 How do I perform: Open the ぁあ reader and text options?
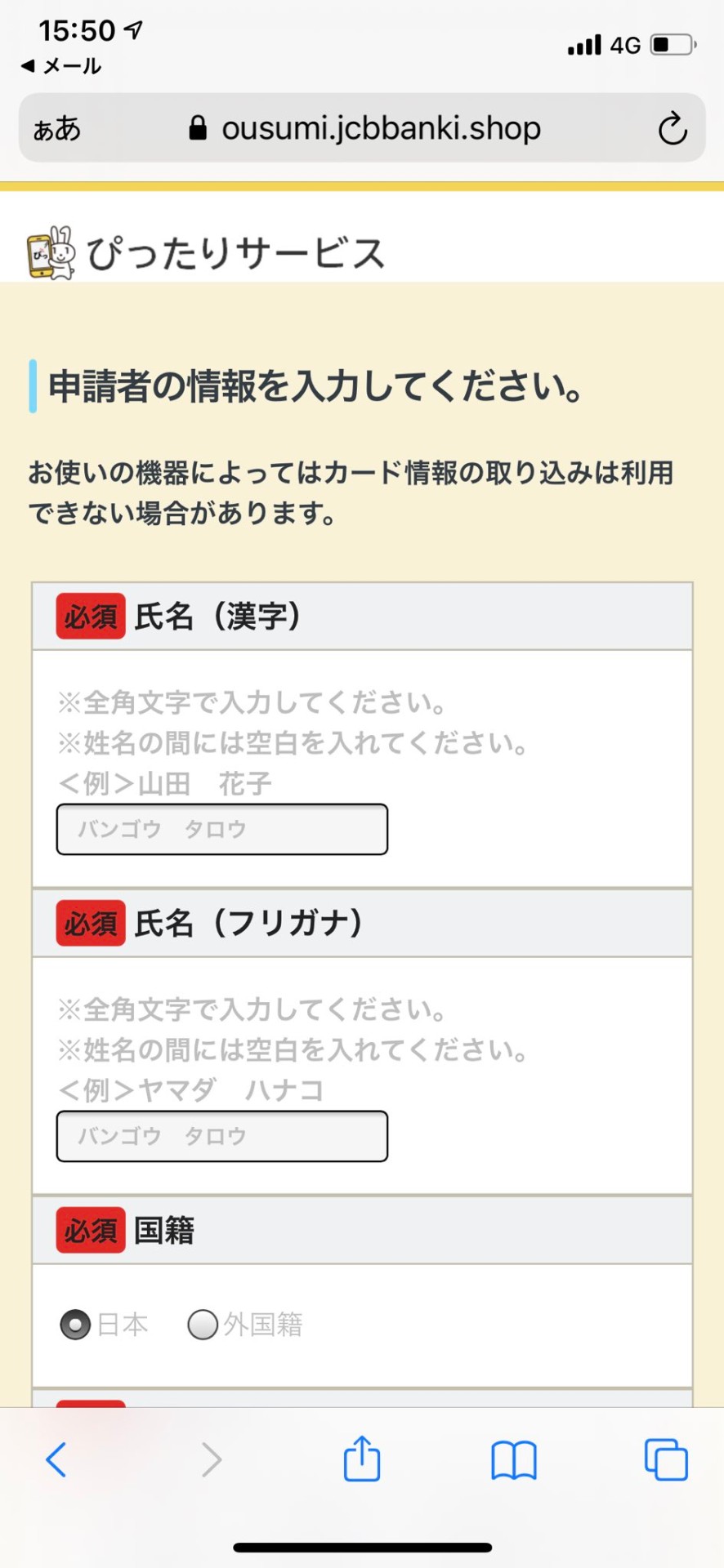pos(57,128)
